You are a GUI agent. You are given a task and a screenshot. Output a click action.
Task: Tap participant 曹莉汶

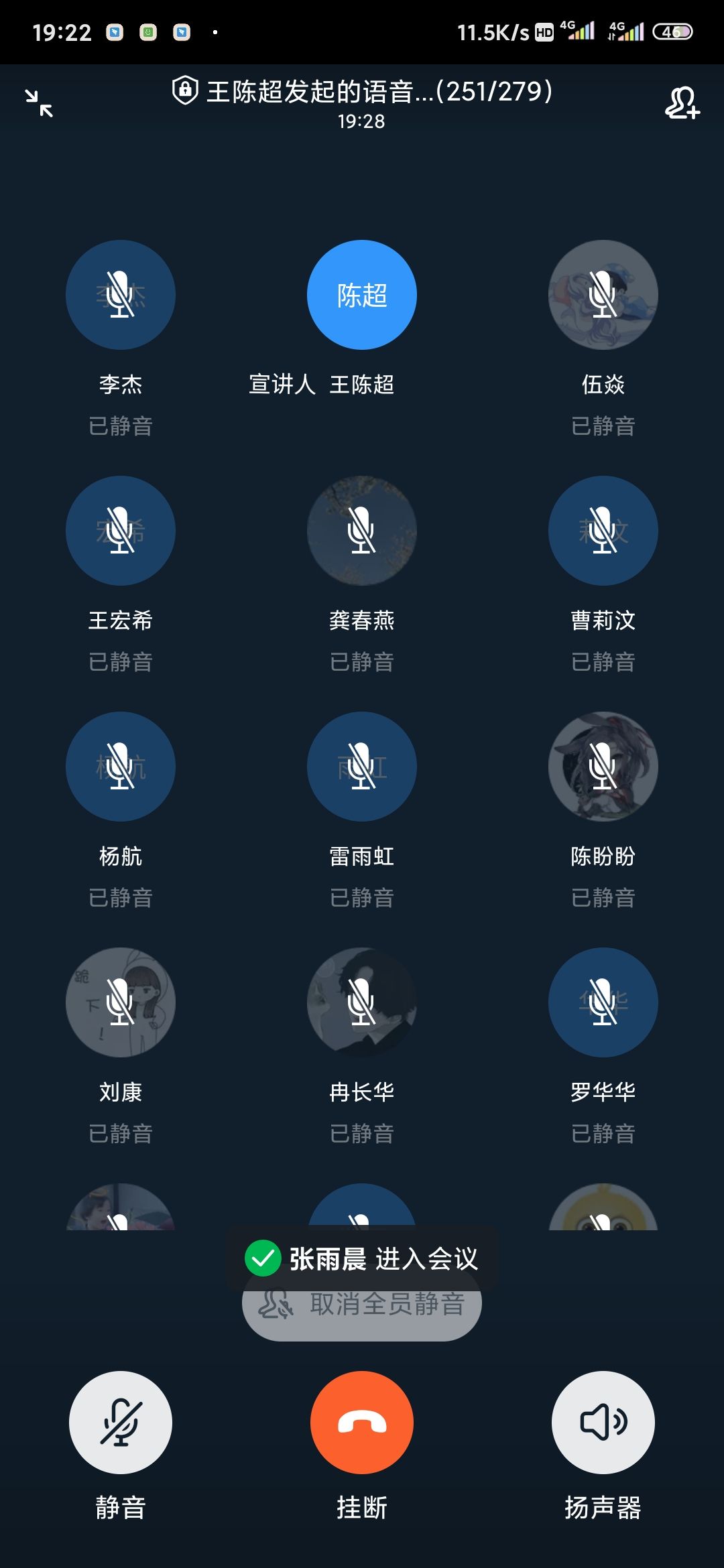coord(603,531)
